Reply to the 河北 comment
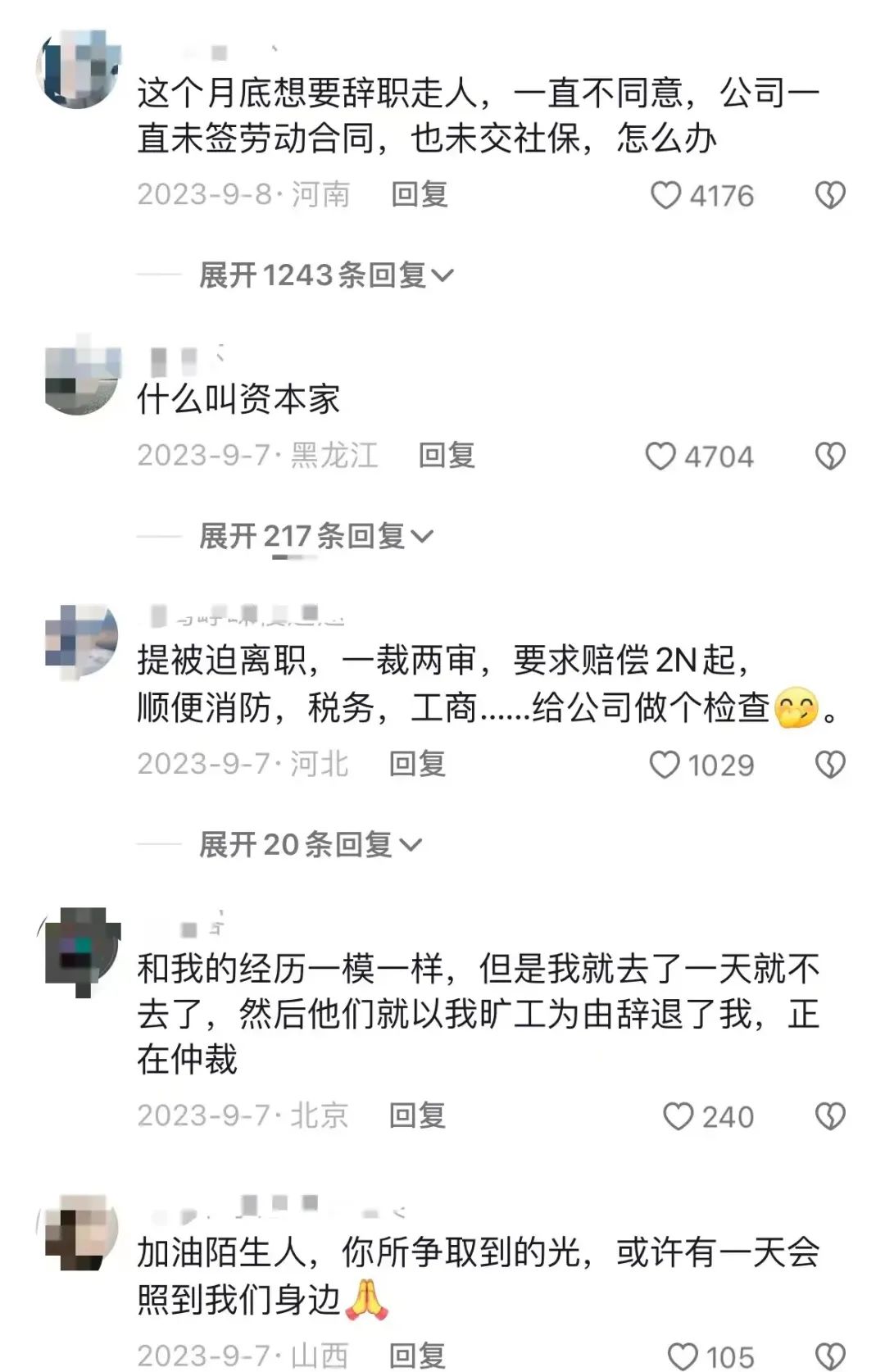The height and width of the screenshot is (1372, 885). 417,764
